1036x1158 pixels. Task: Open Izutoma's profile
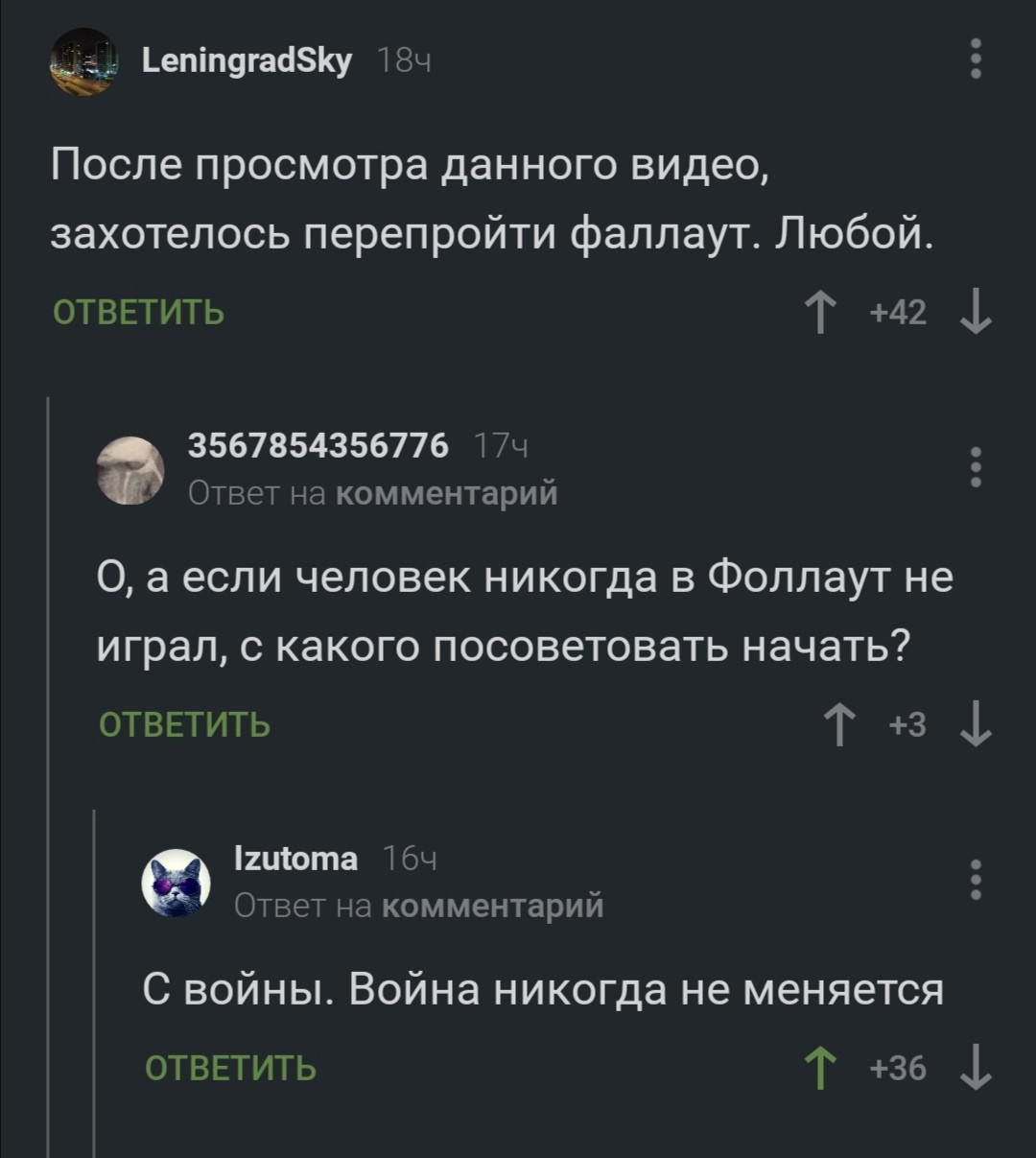296,859
